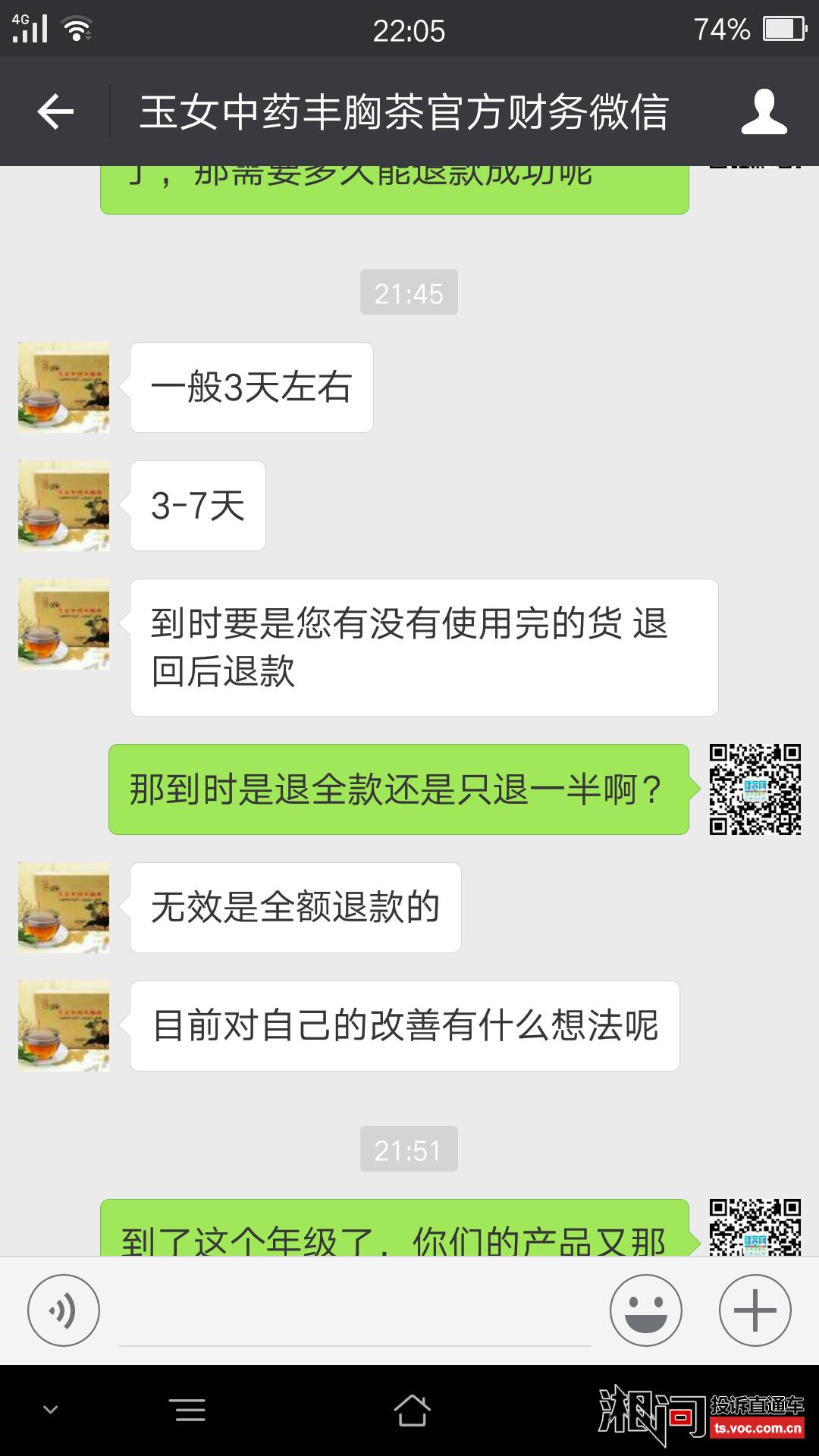Open the emoji picker
Screen dimensions: 819x1456
[646, 1310]
